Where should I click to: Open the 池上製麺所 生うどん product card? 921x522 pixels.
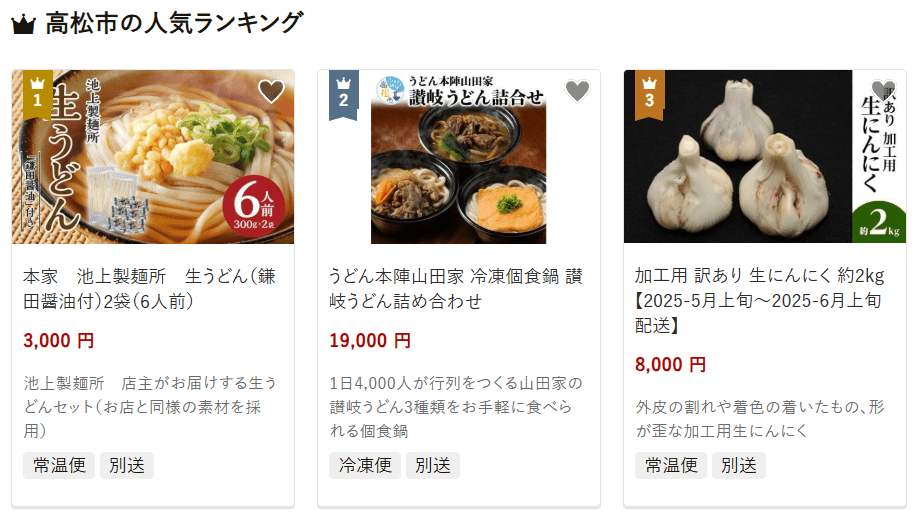[150, 288]
